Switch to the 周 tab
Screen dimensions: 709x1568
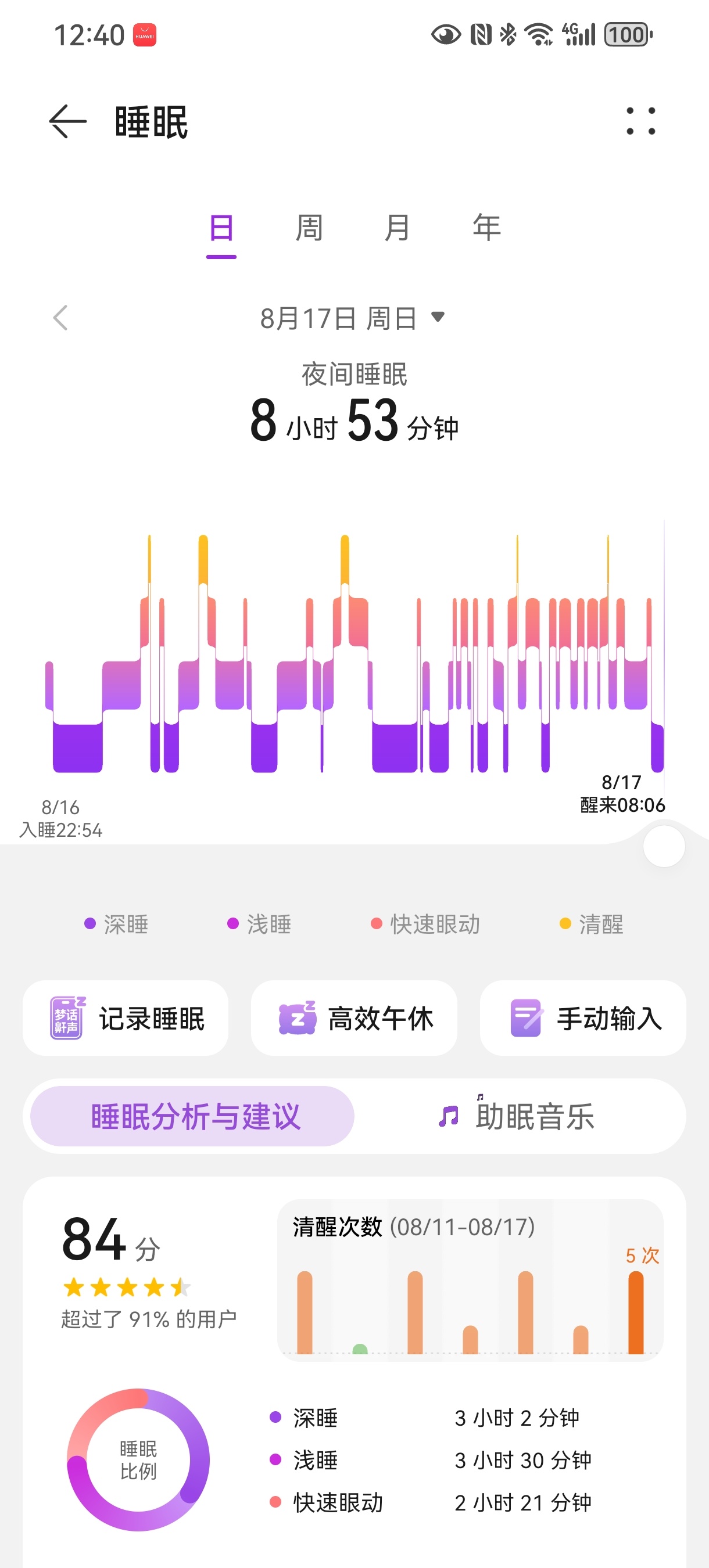tap(309, 228)
